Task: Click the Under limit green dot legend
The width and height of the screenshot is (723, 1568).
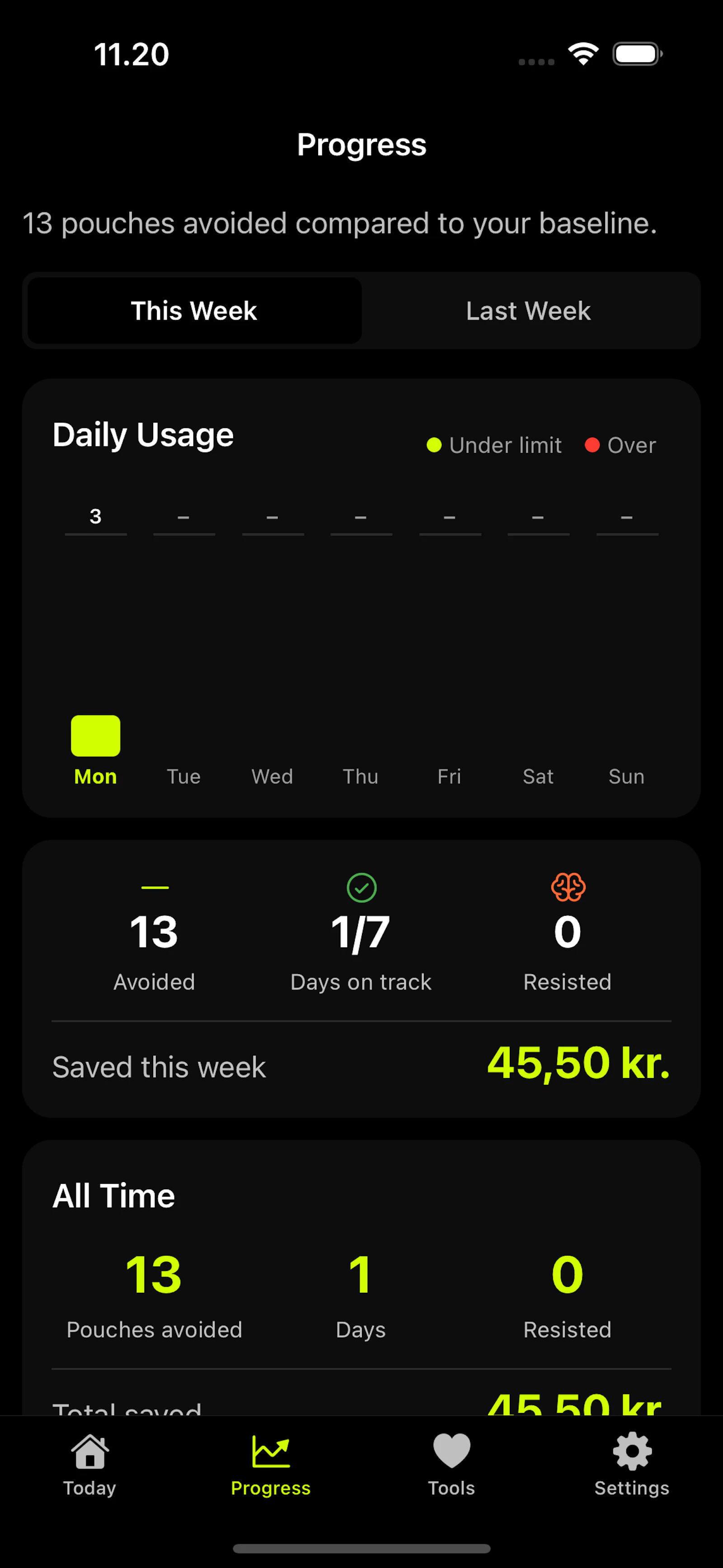Action: (x=434, y=445)
